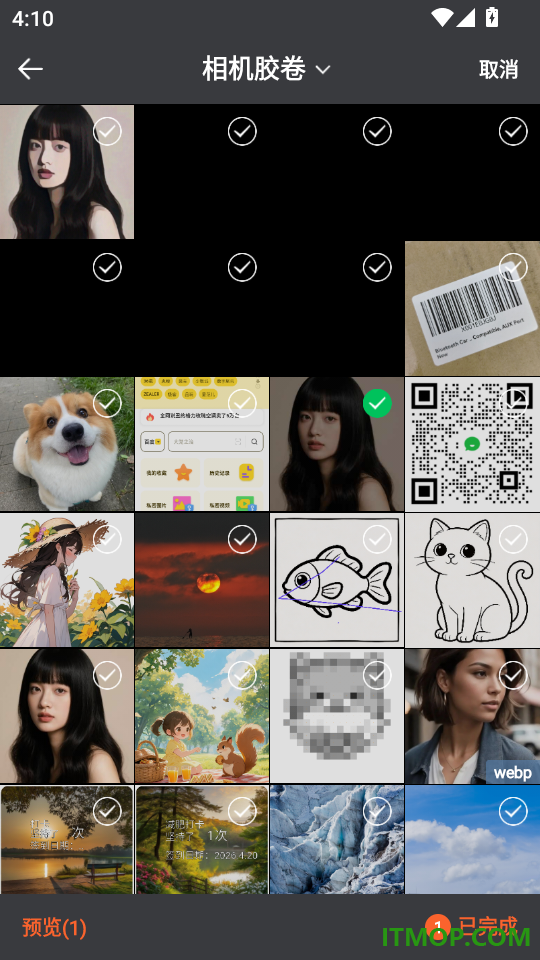Open the blue sky clouds photo tile
This screenshot has height=960, width=540.
tap(473, 839)
